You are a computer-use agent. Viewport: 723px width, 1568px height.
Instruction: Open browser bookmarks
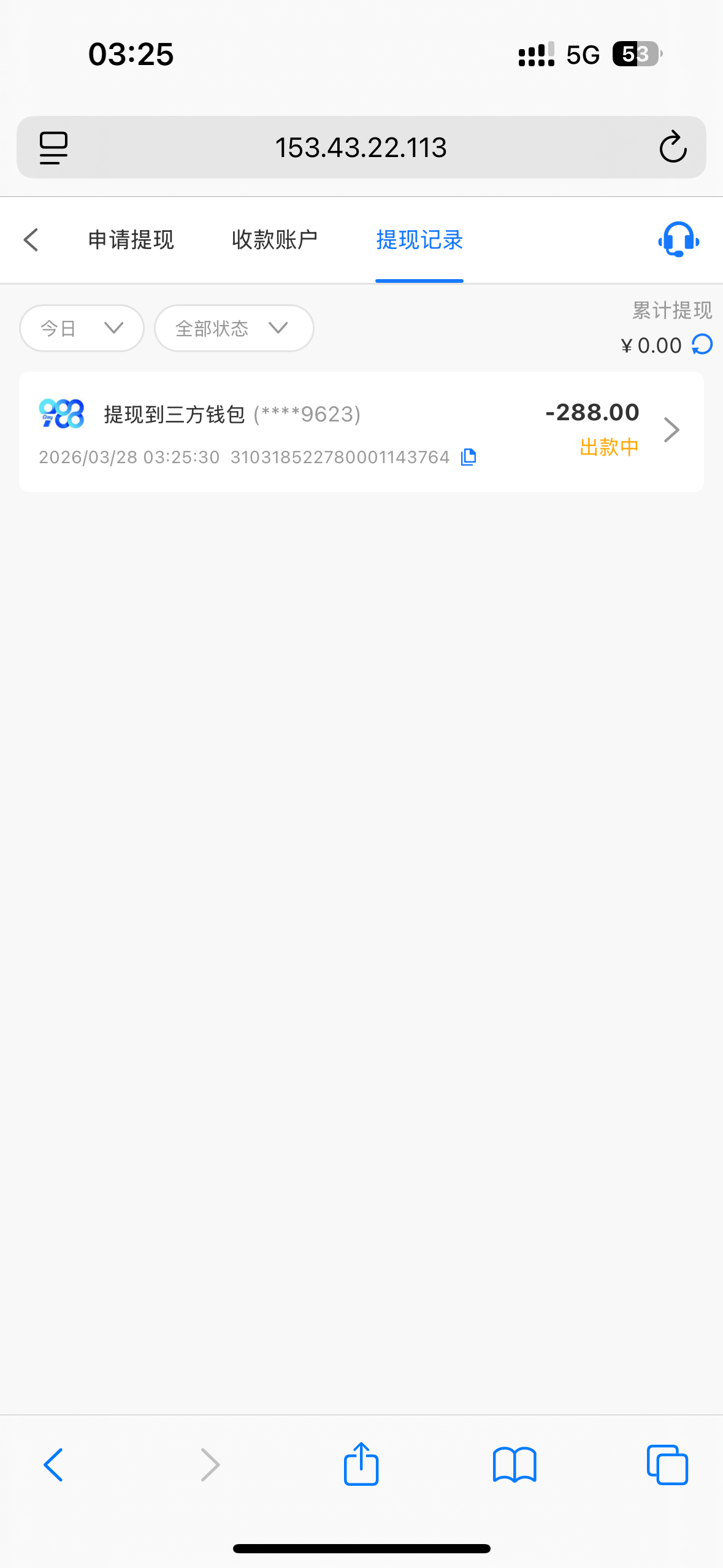(514, 1465)
